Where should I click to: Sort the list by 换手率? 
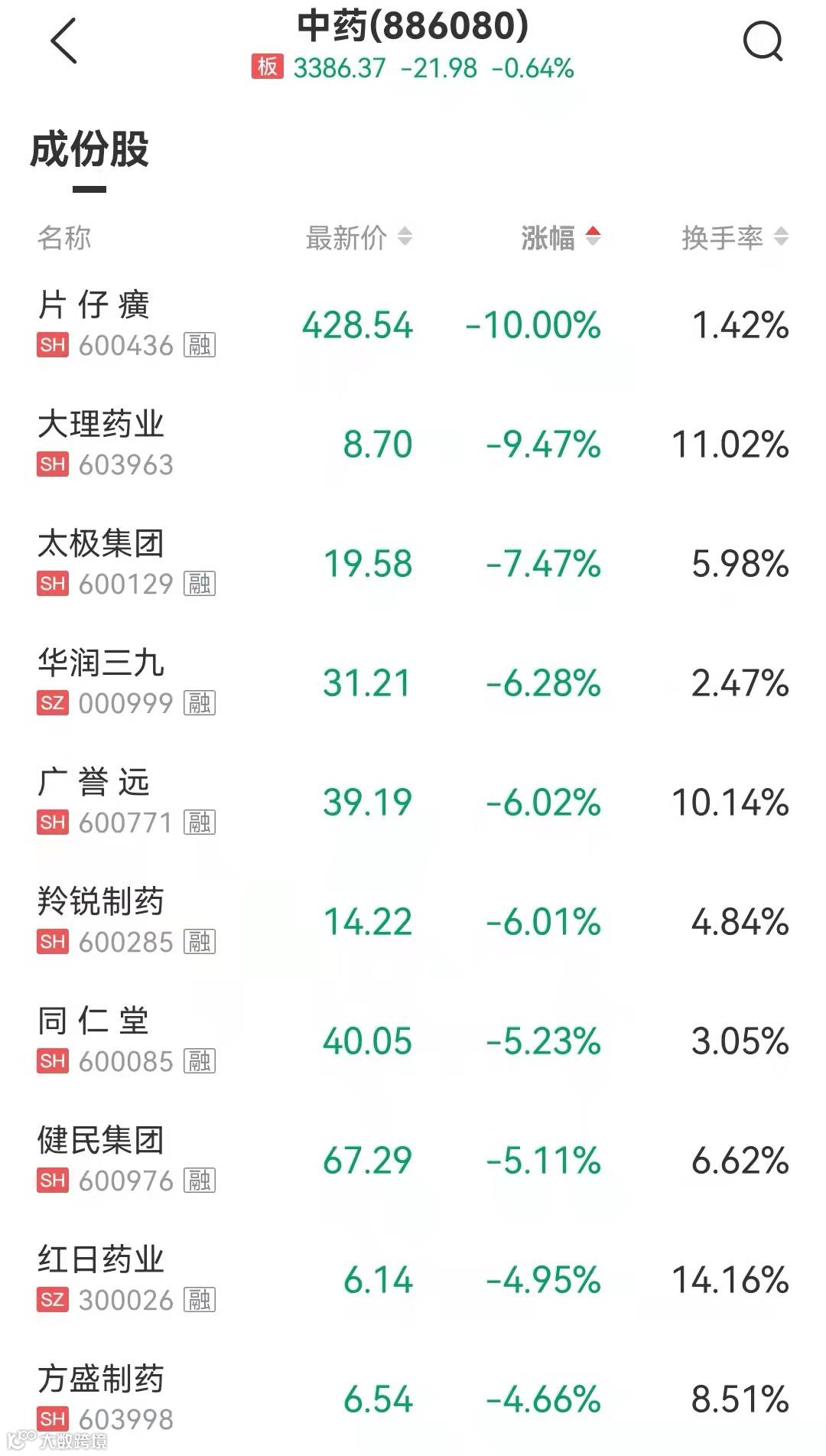tap(733, 238)
